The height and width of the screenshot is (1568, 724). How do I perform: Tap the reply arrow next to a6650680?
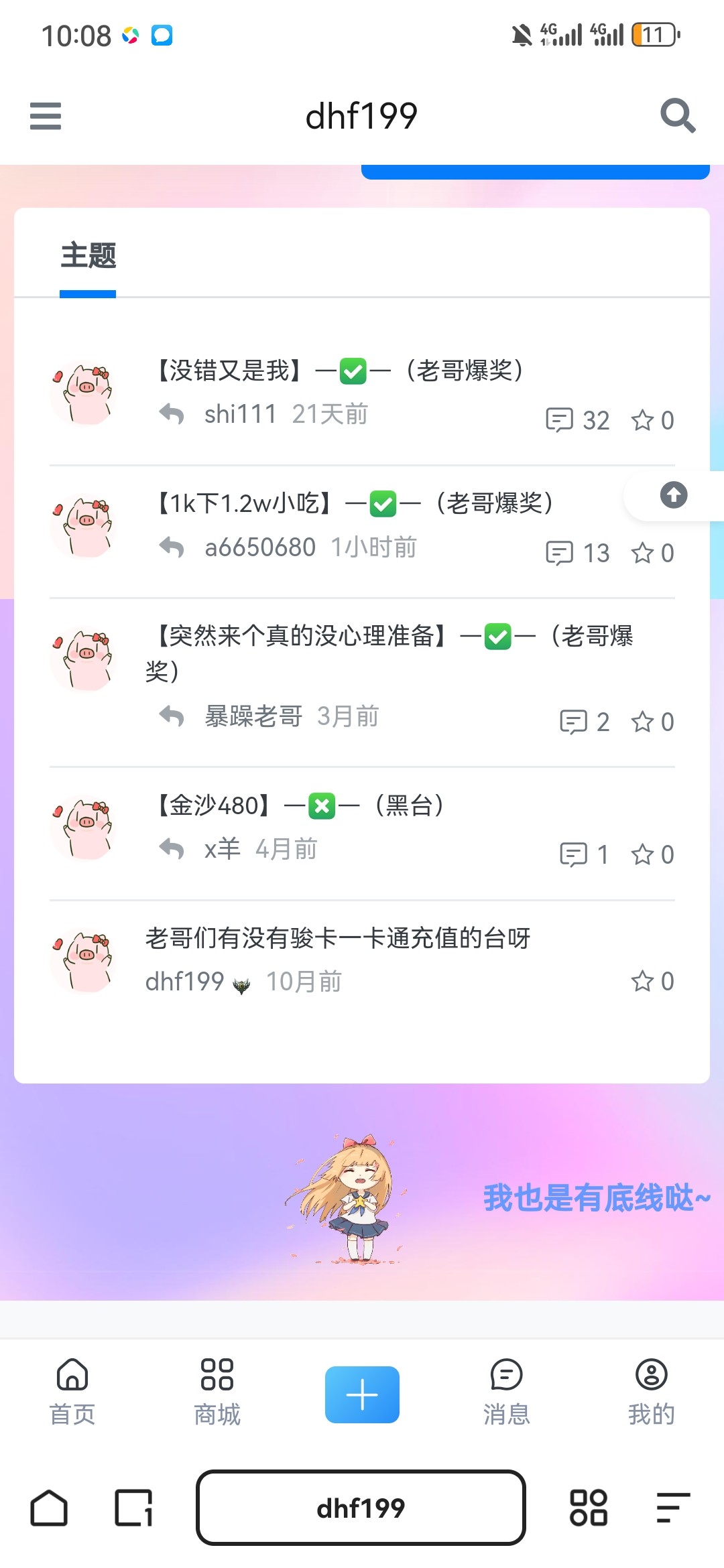pyautogui.click(x=173, y=547)
